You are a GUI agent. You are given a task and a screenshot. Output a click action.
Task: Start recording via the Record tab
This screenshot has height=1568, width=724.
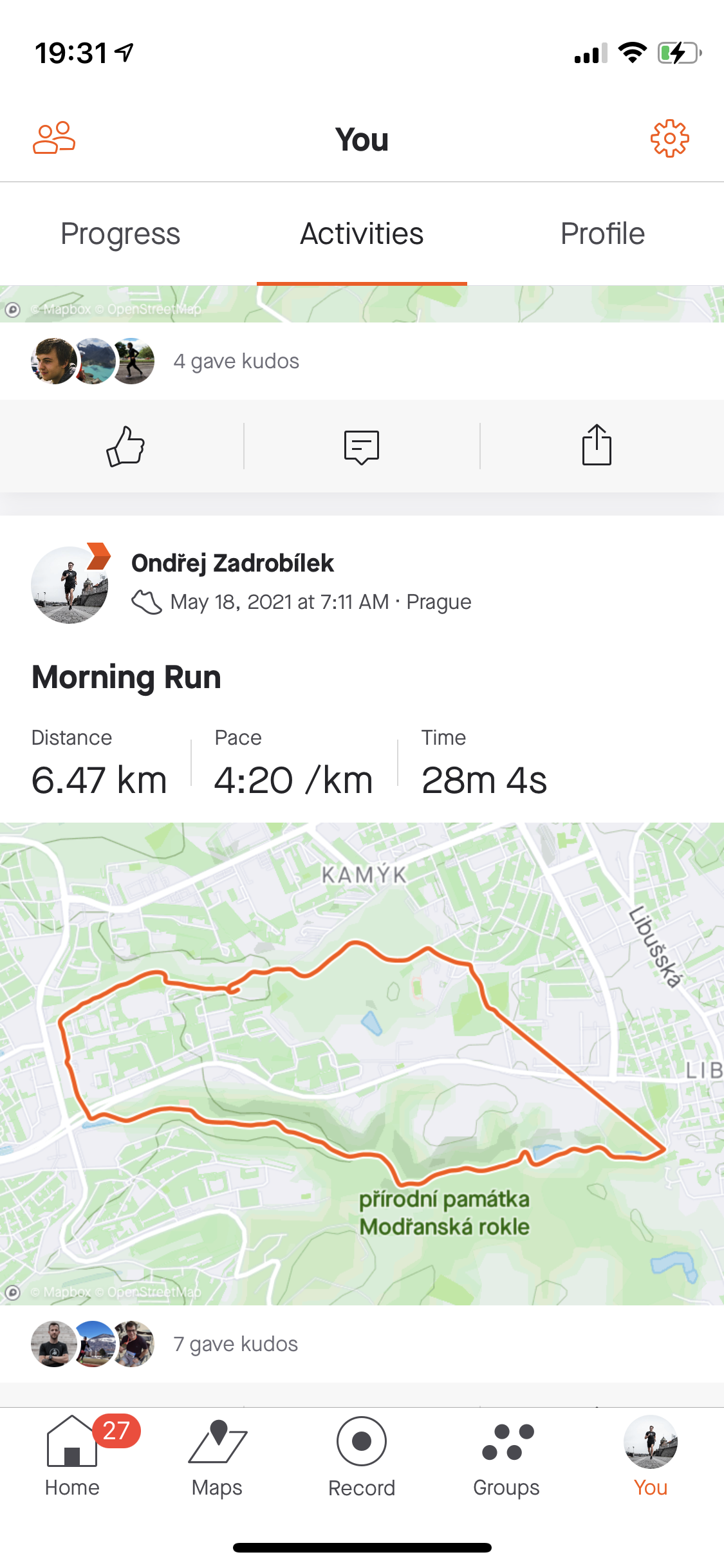362,1459
